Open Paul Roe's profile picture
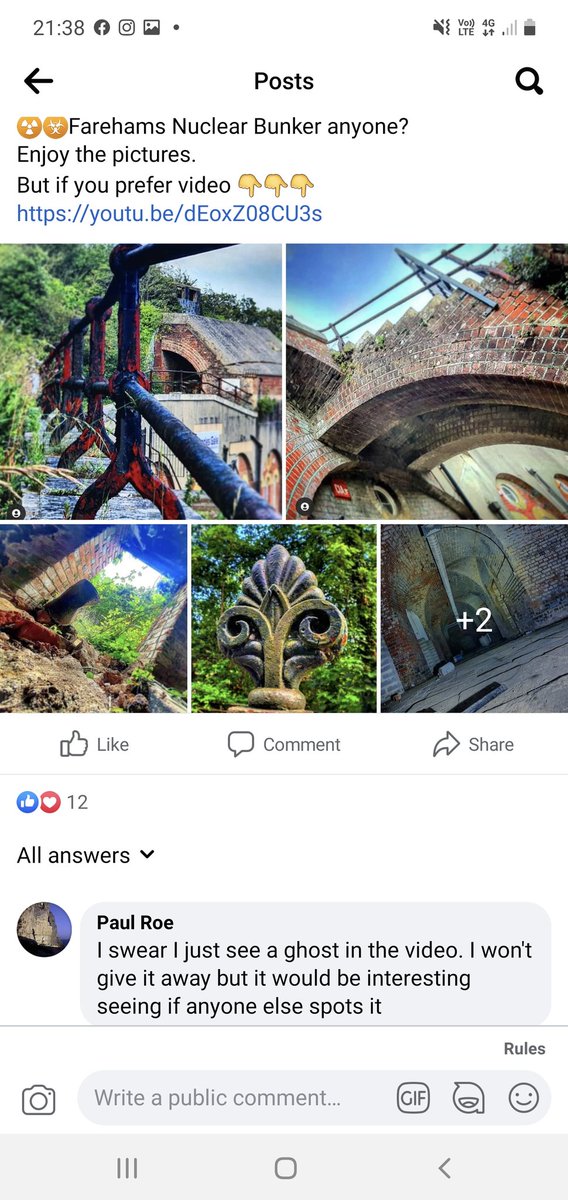 click(45, 929)
